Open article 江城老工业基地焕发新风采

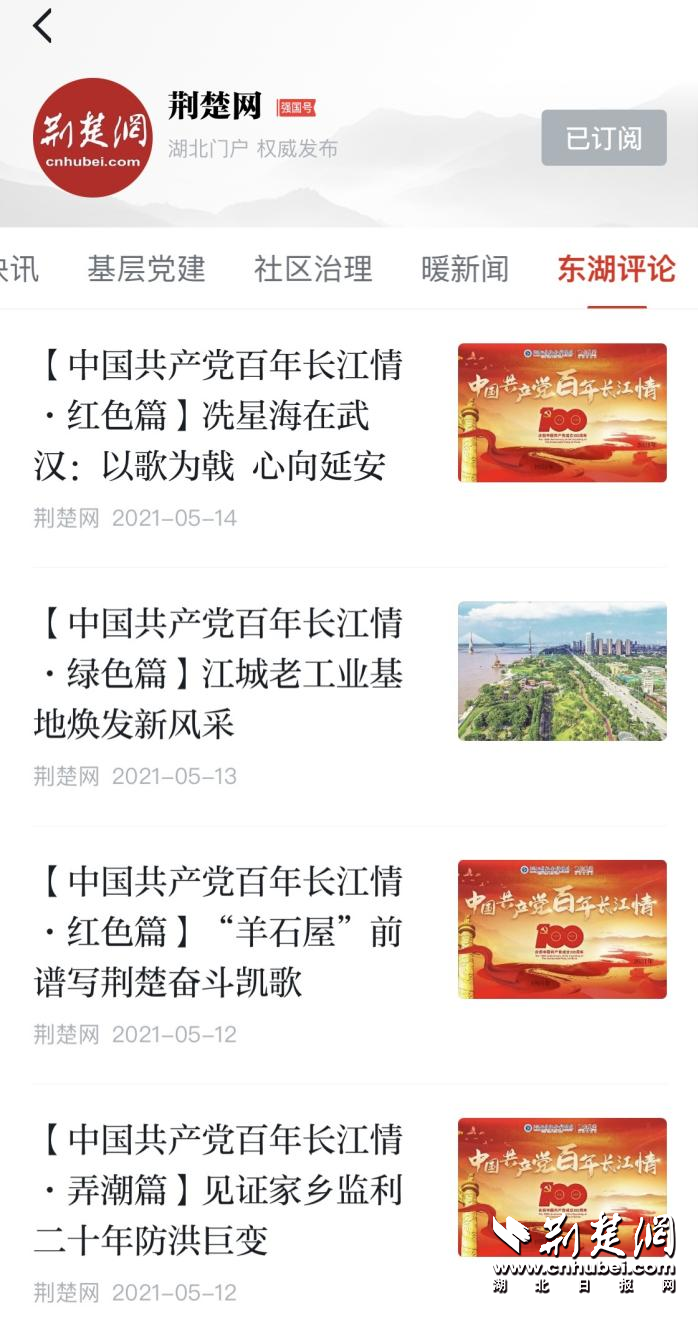tap(218, 673)
